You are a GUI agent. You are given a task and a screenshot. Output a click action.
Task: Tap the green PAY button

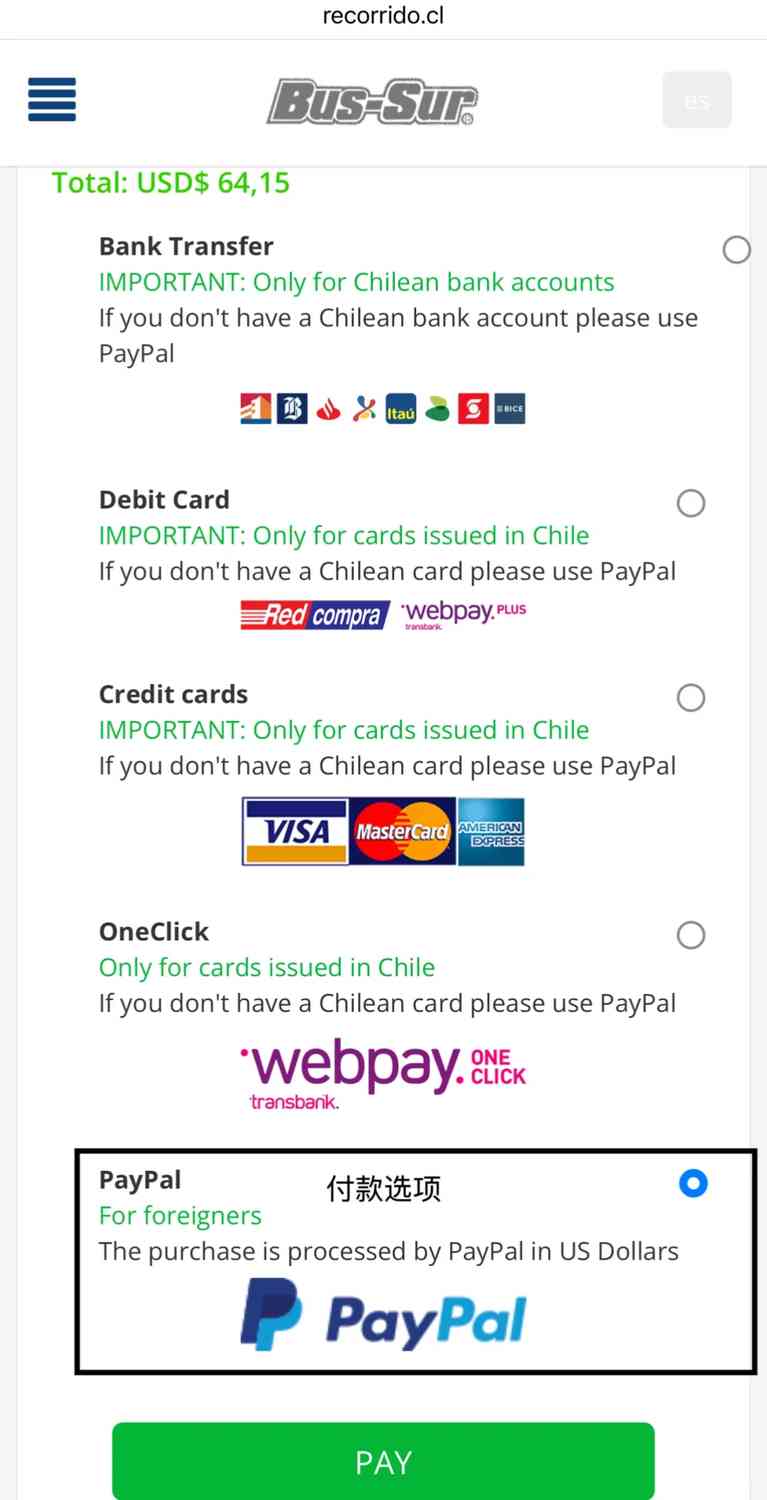tap(383, 1462)
